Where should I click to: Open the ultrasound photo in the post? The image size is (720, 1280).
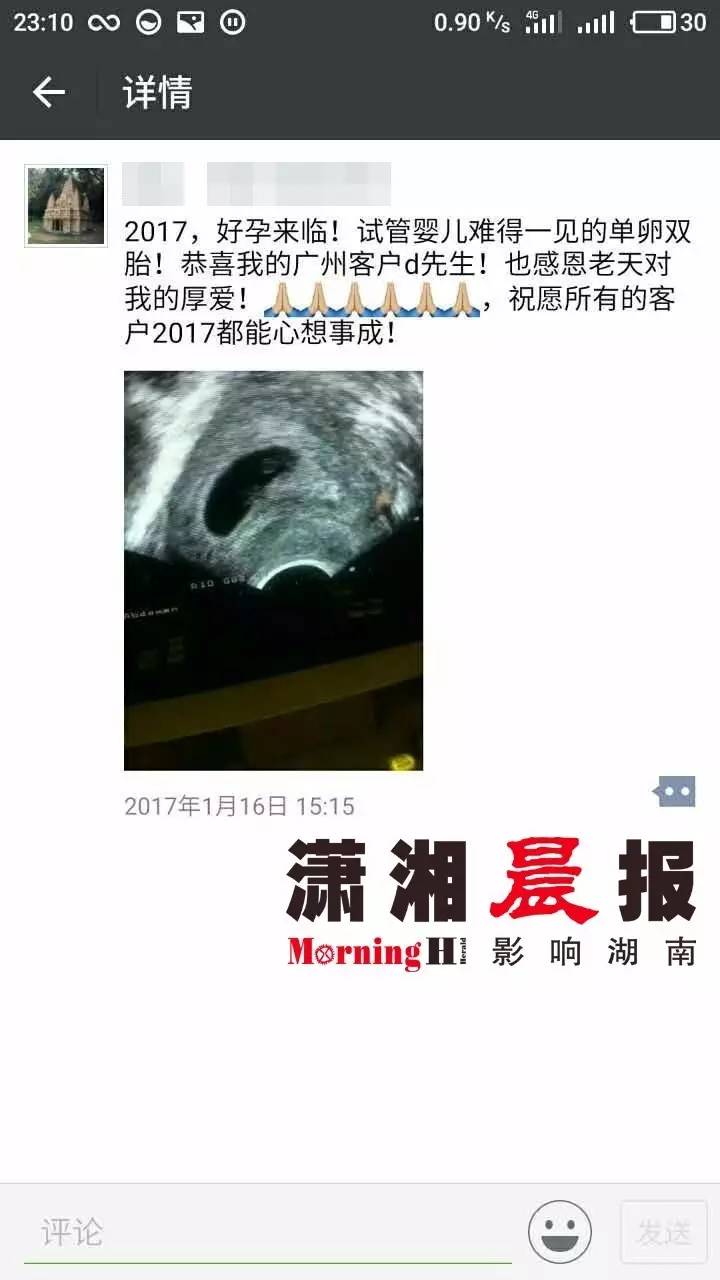pos(273,570)
